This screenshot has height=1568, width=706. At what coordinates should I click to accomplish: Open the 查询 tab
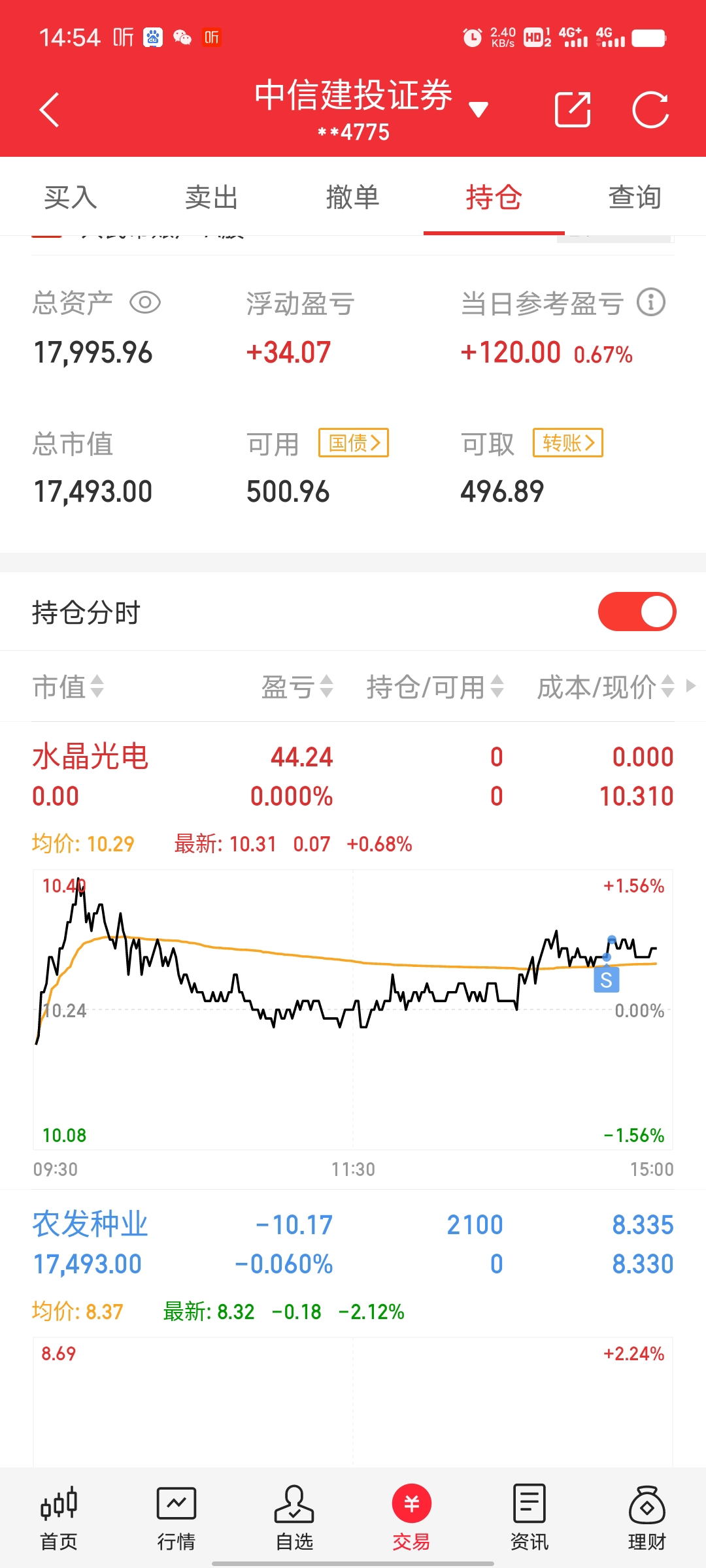coord(635,197)
